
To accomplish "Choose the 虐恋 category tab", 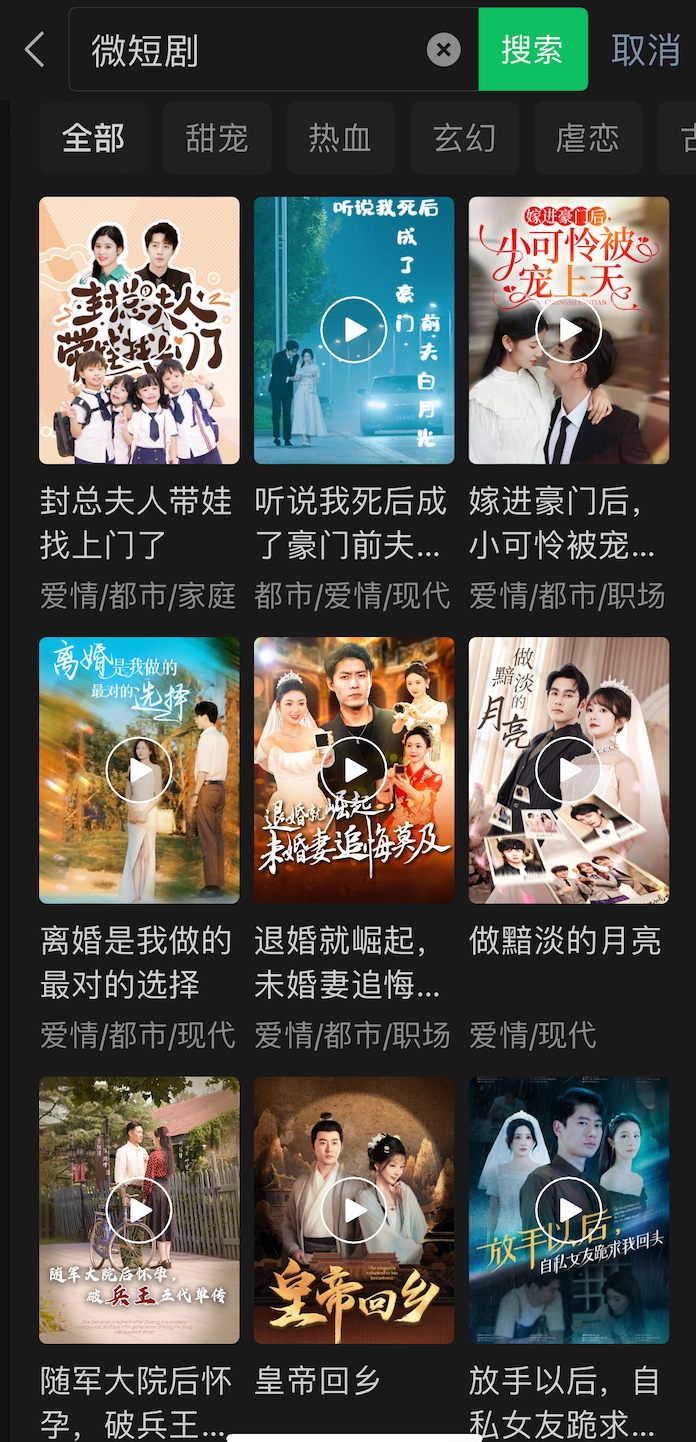I will tap(587, 138).
